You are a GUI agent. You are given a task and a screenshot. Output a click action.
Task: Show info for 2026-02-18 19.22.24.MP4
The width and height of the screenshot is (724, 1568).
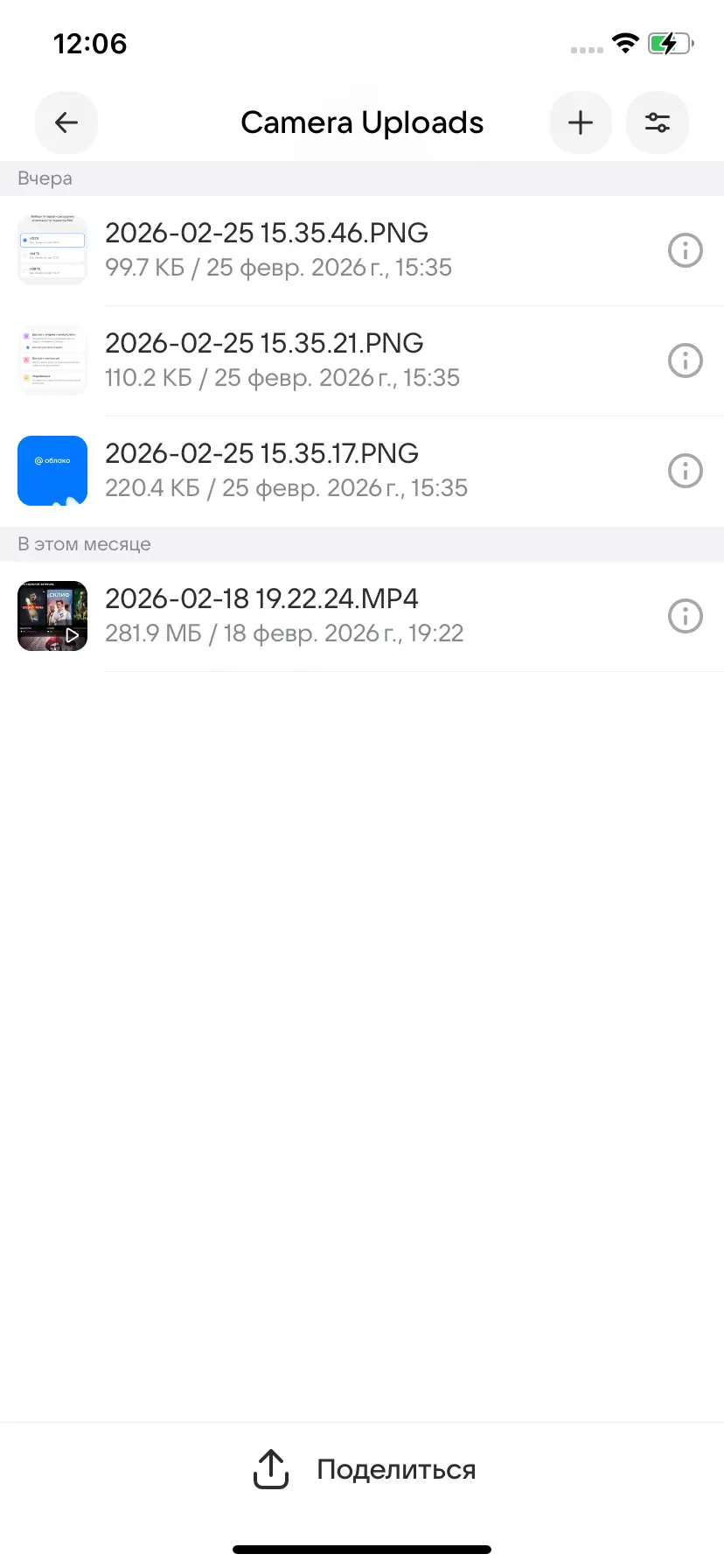click(x=686, y=616)
